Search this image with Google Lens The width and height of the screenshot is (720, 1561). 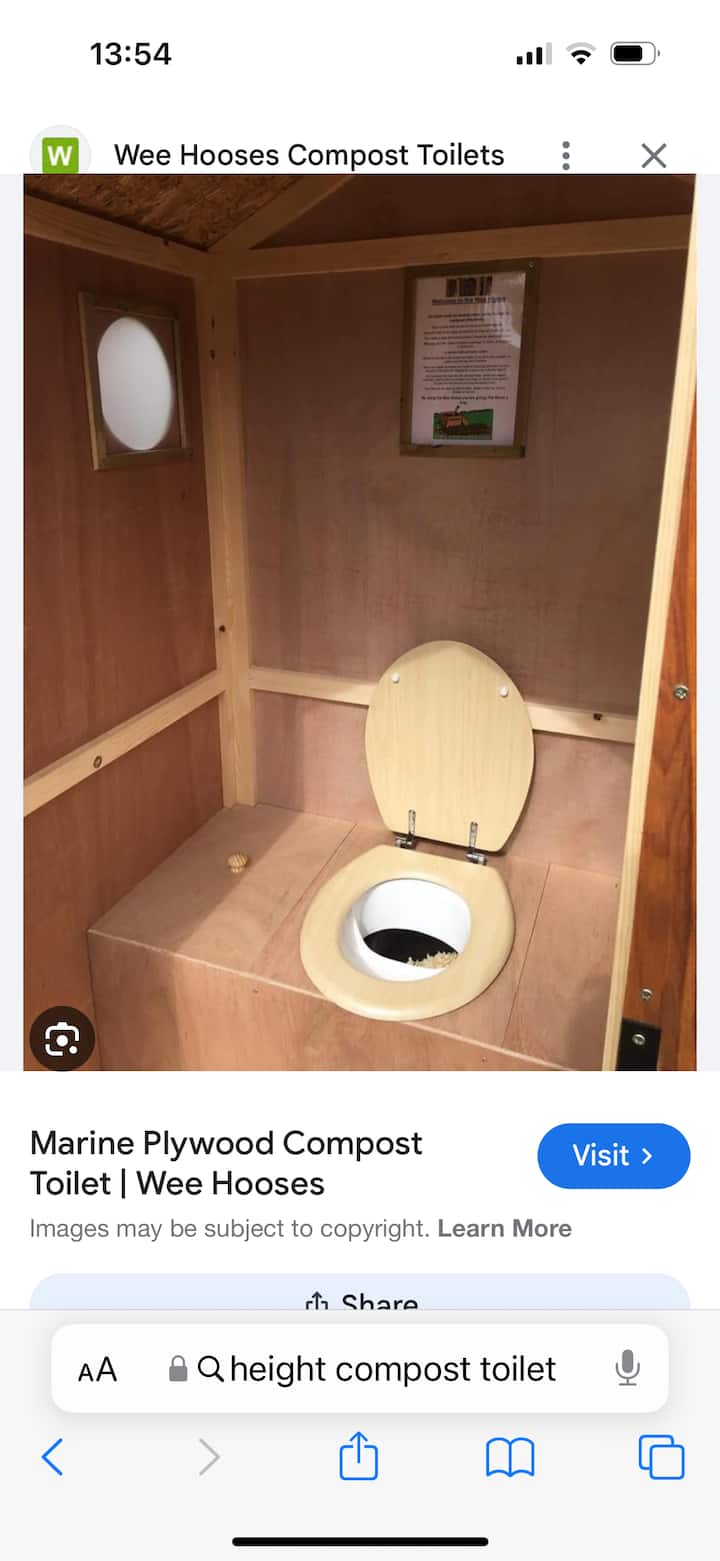tap(62, 1040)
